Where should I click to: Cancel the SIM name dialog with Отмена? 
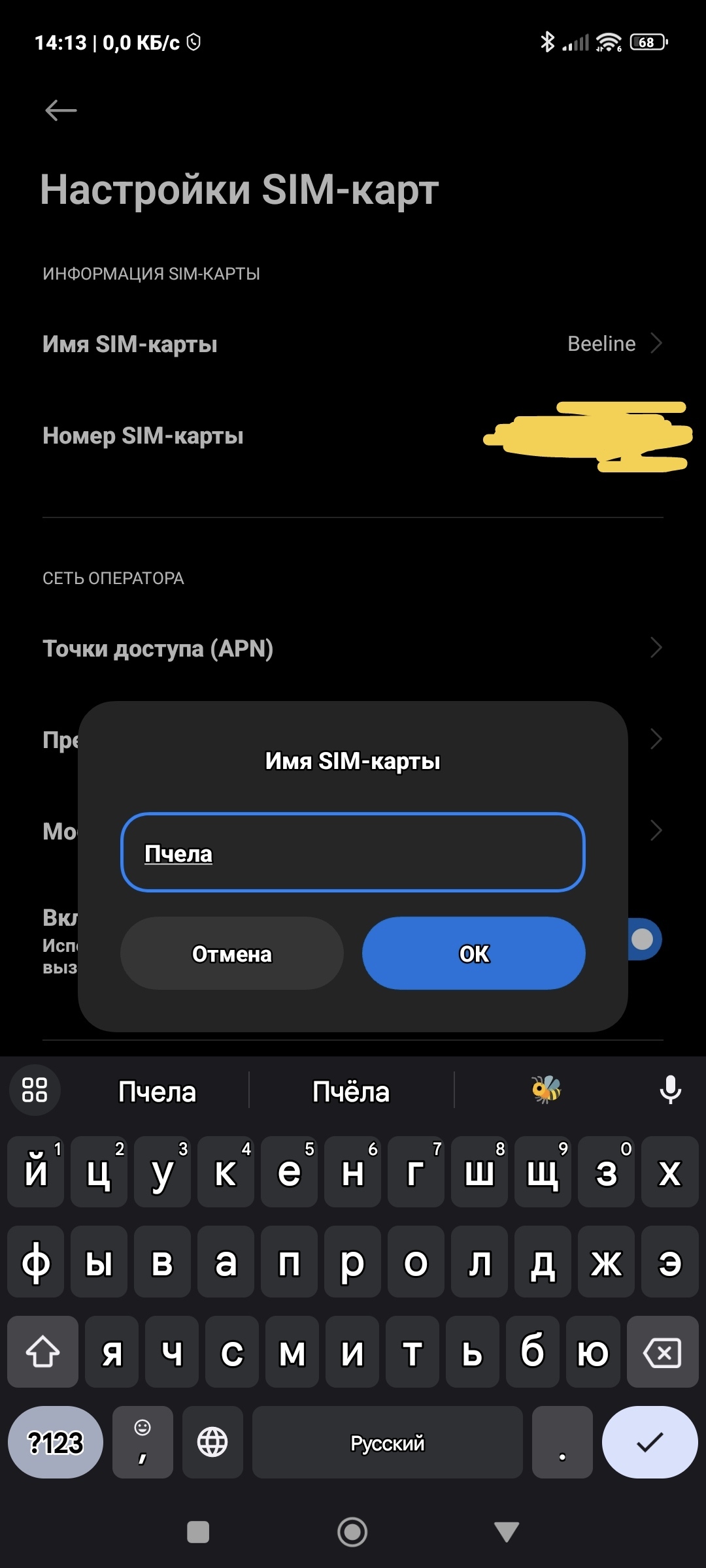pos(231,953)
